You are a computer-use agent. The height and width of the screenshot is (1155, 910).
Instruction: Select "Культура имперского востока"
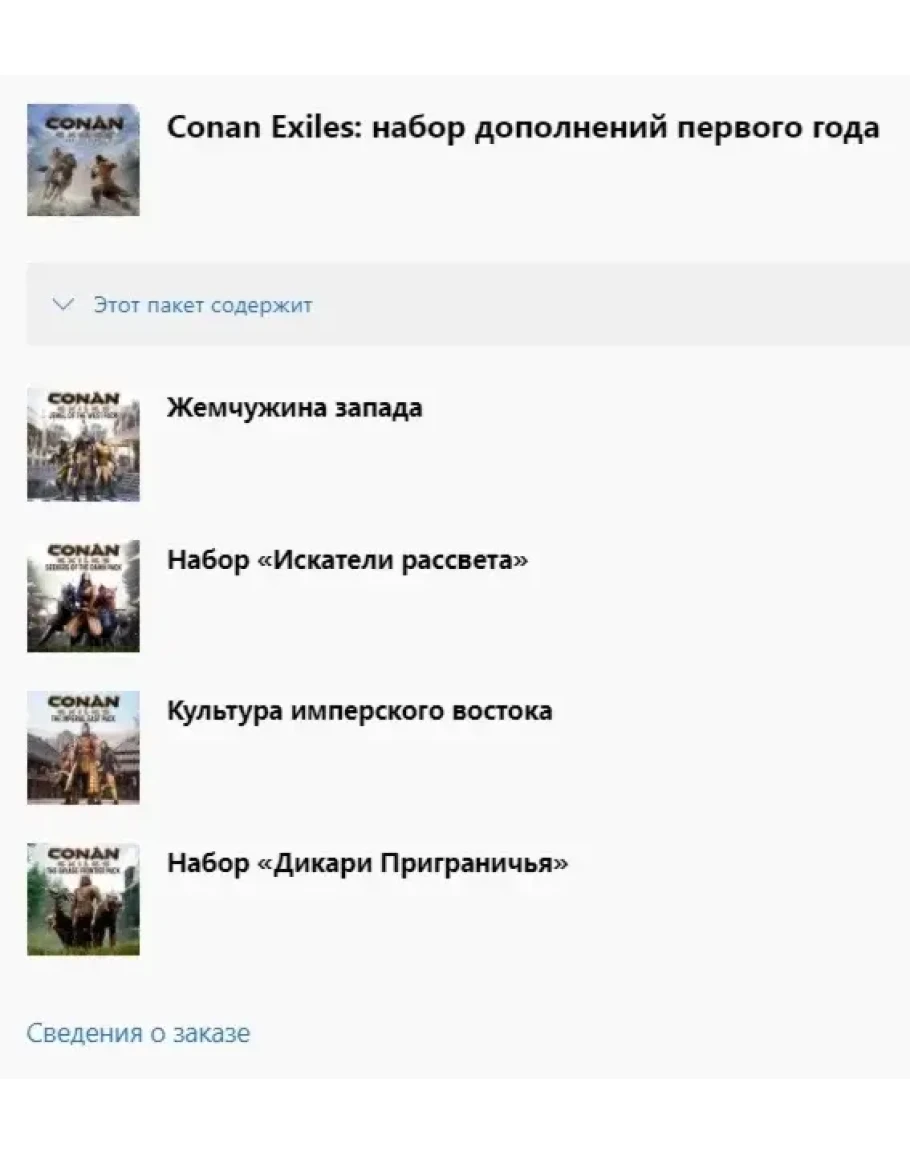click(359, 711)
